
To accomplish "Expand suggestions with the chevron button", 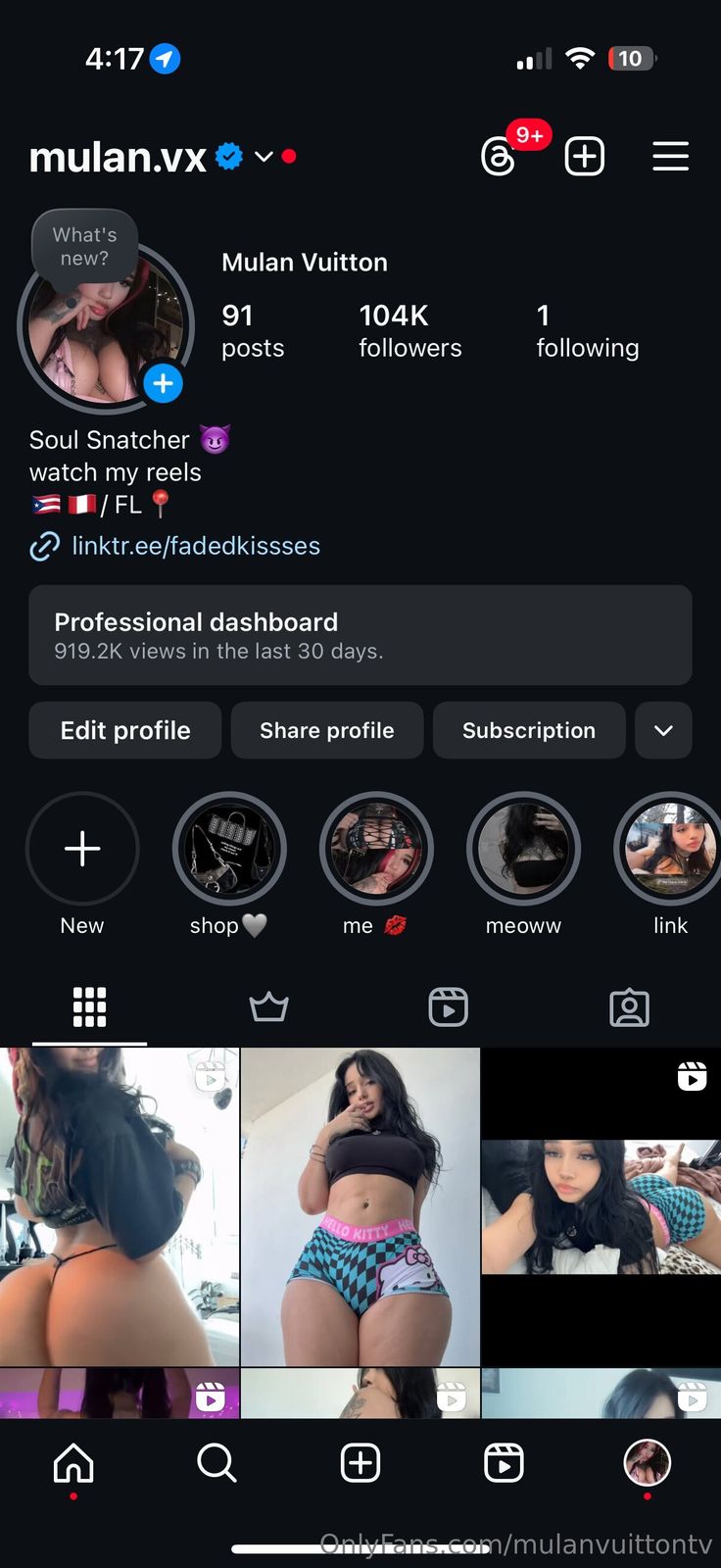I will (663, 730).
